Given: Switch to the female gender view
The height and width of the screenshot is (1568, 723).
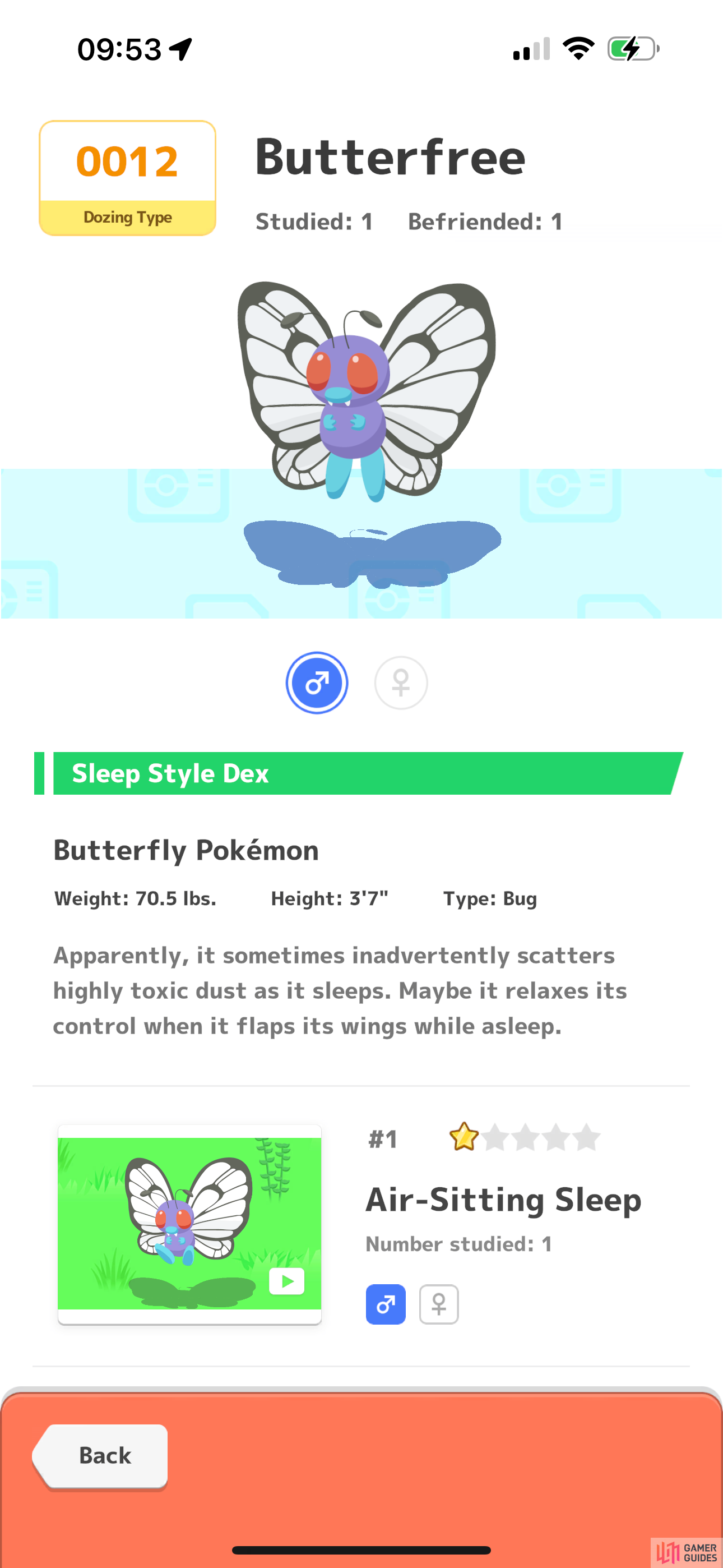Looking at the screenshot, I should tap(400, 682).
